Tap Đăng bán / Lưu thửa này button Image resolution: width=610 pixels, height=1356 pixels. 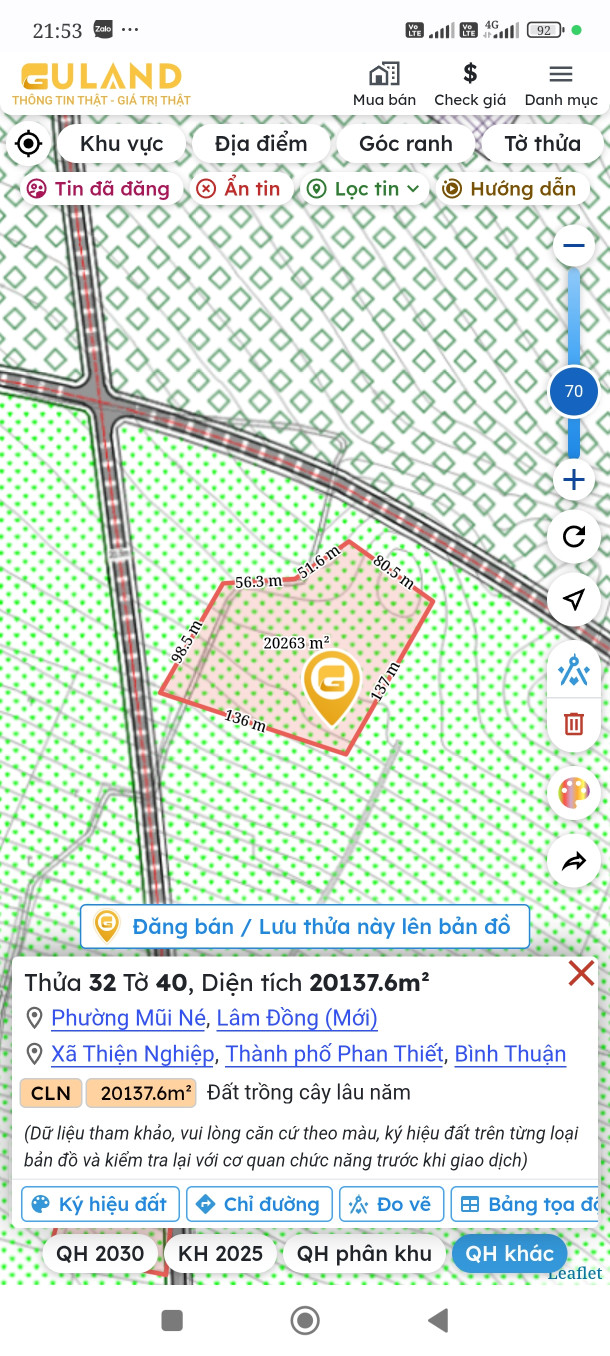point(305,927)
